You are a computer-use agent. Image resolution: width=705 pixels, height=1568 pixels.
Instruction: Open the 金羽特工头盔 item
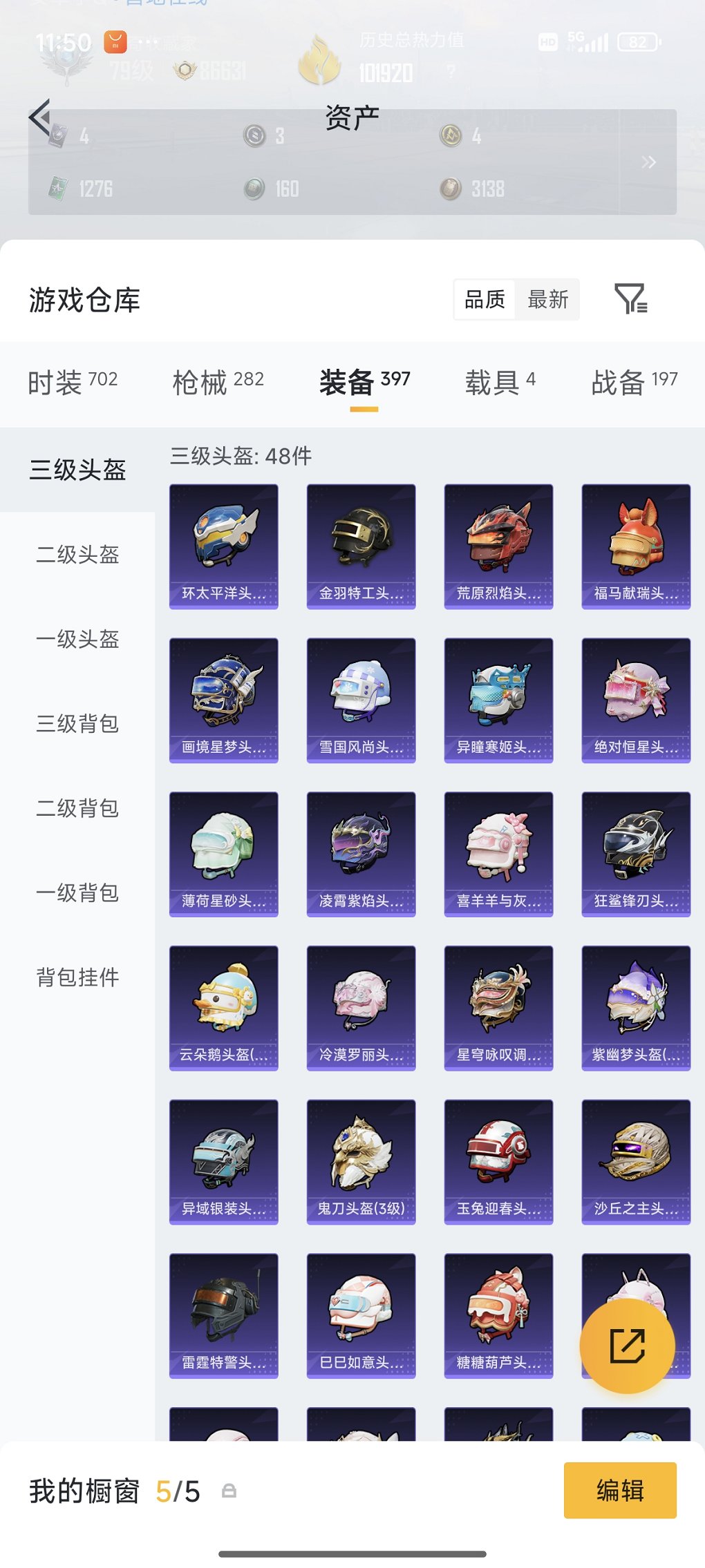coord(361,546)
